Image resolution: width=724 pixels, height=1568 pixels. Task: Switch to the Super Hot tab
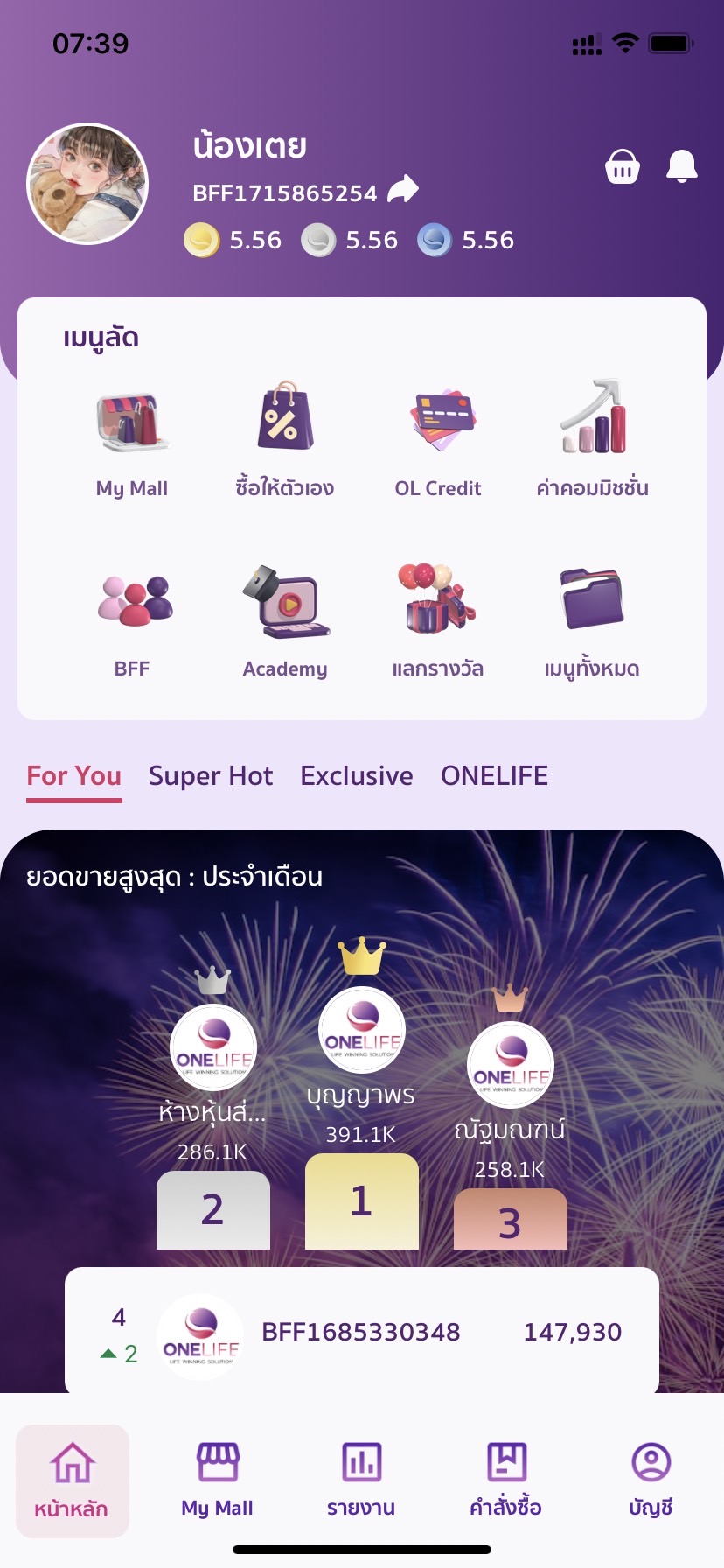point(211,776)
